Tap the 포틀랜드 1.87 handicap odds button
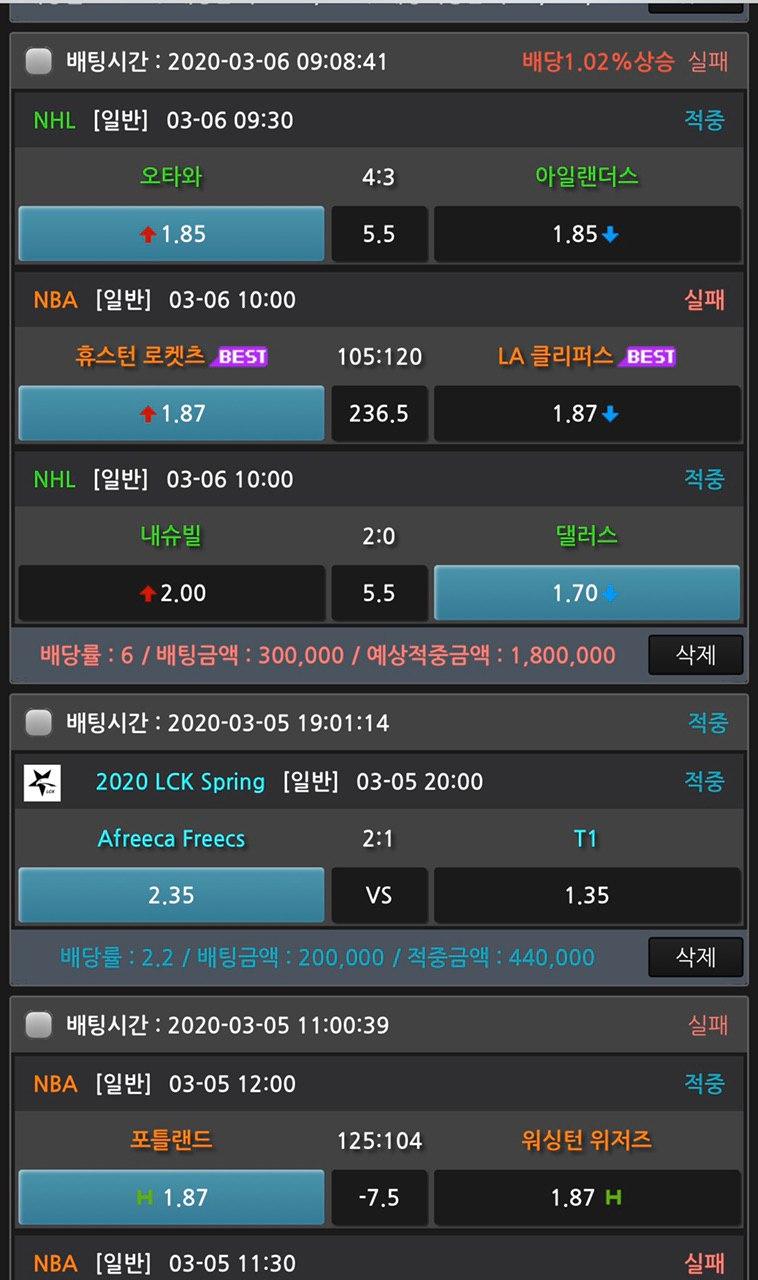The width and height of the screenshot is (758, 1280). click(x=171, y=1197)
